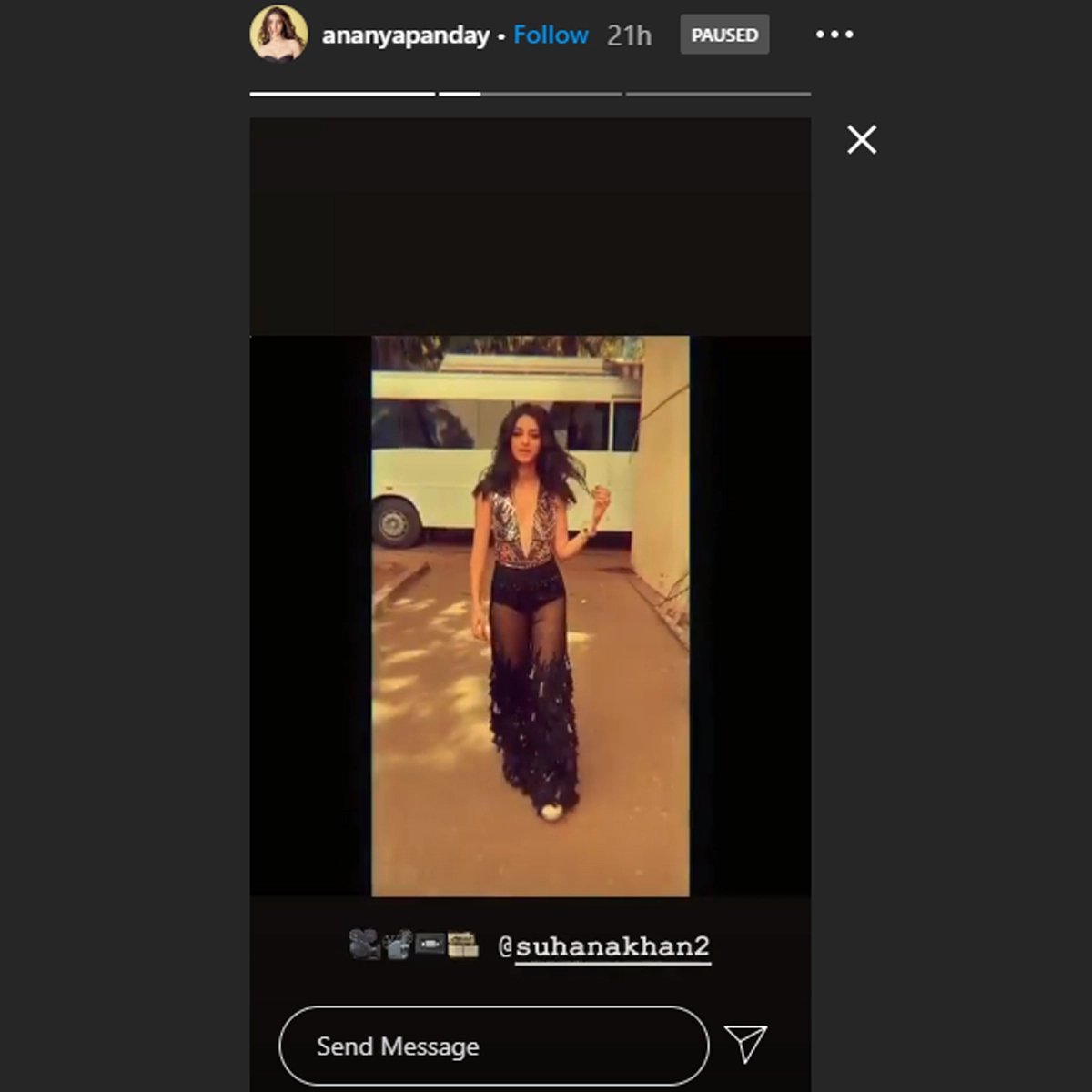
Task: Tap the Send Message field
Action: (493, 1046)
